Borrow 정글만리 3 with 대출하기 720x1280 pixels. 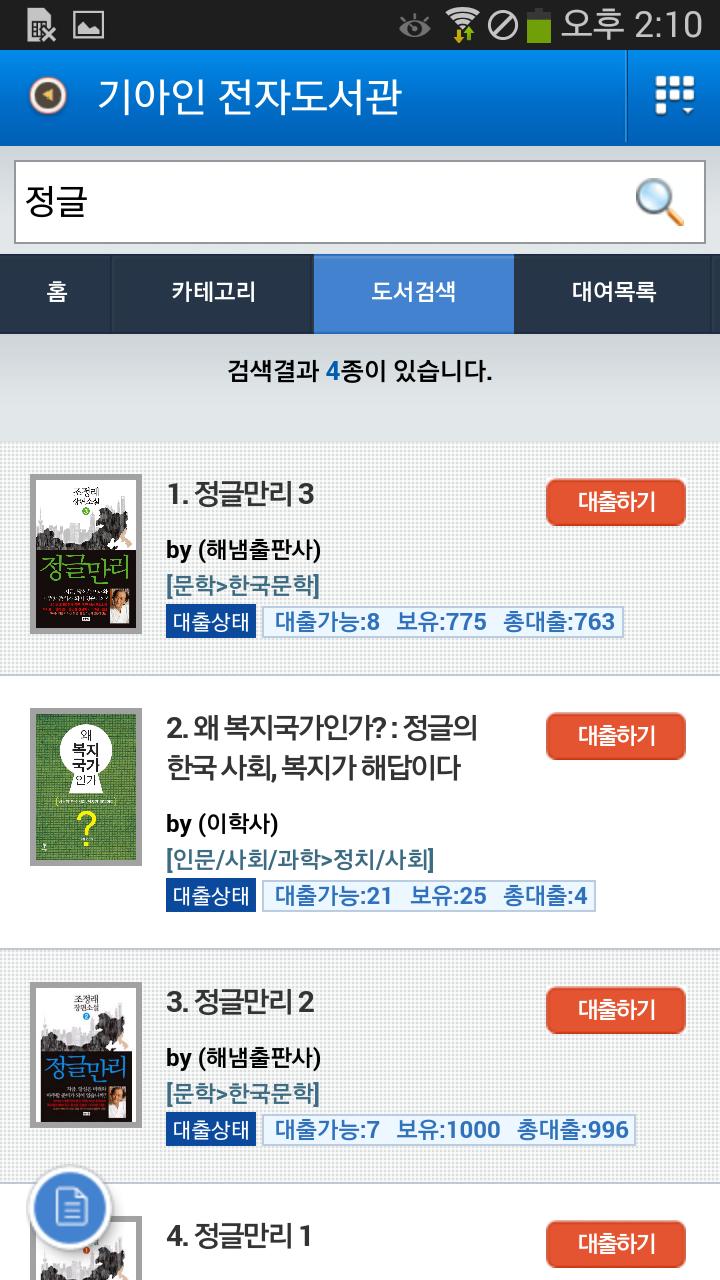coord(615,502)
